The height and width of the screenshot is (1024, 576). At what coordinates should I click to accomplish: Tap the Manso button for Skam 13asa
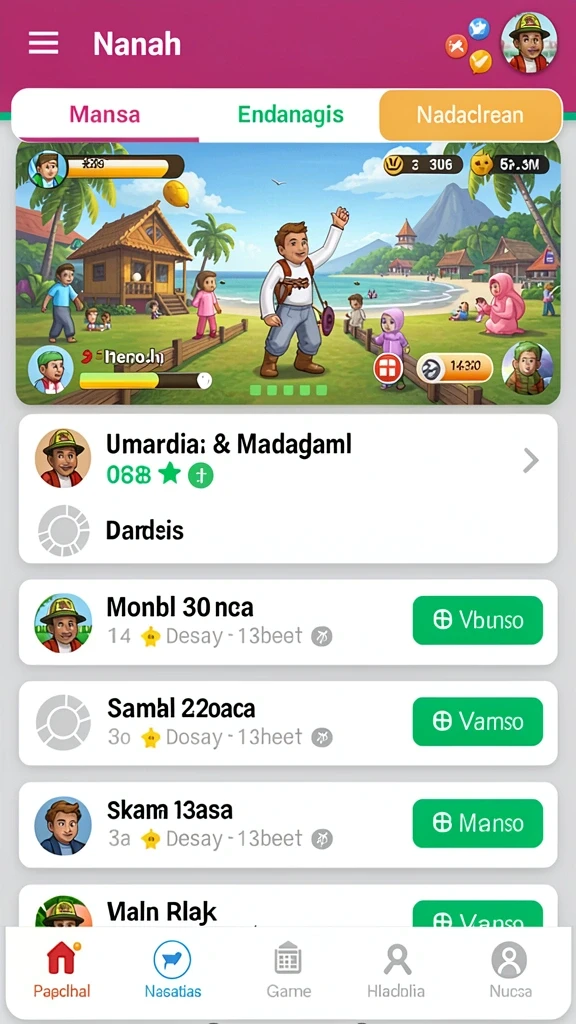(x=477, y=823)
